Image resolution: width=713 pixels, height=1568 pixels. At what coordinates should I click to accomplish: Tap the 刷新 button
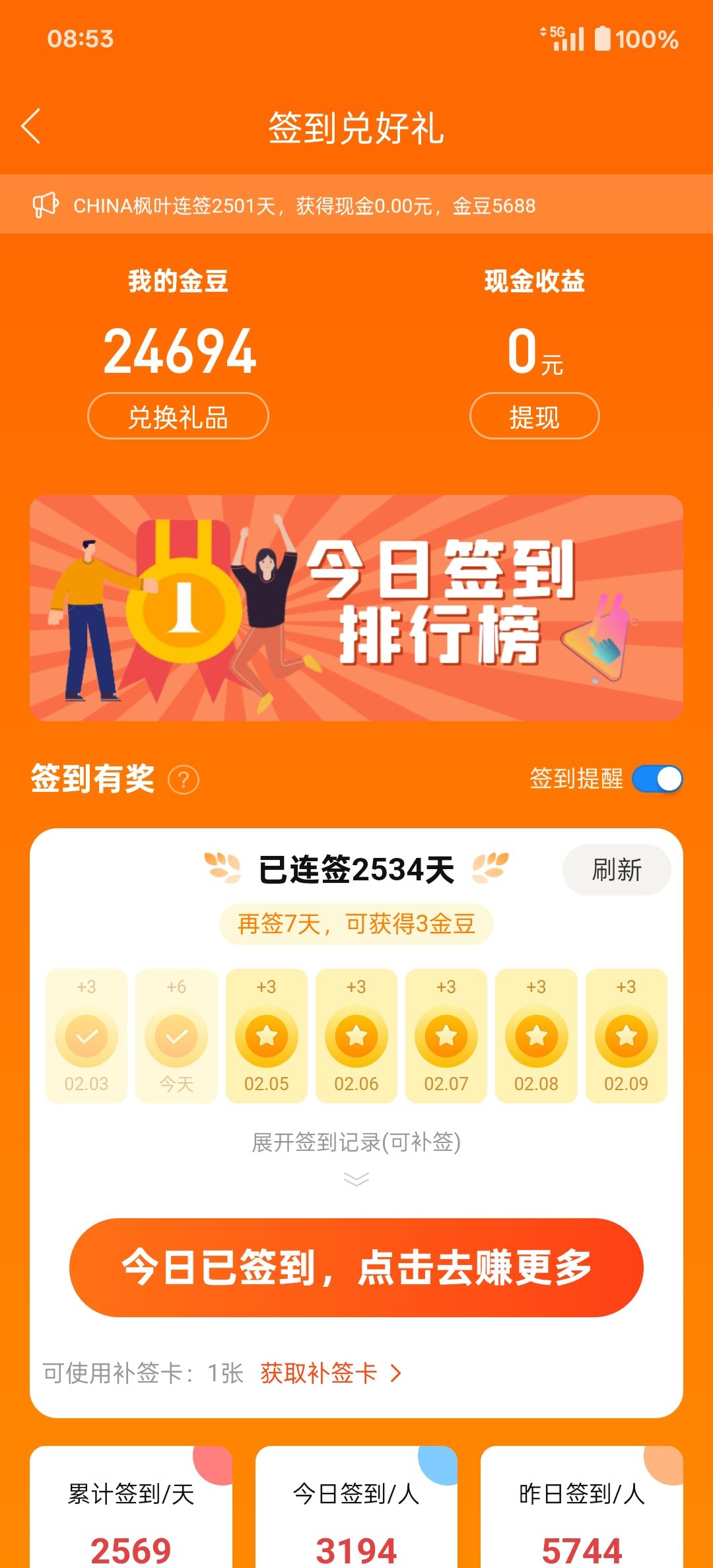tap(616, 870)
